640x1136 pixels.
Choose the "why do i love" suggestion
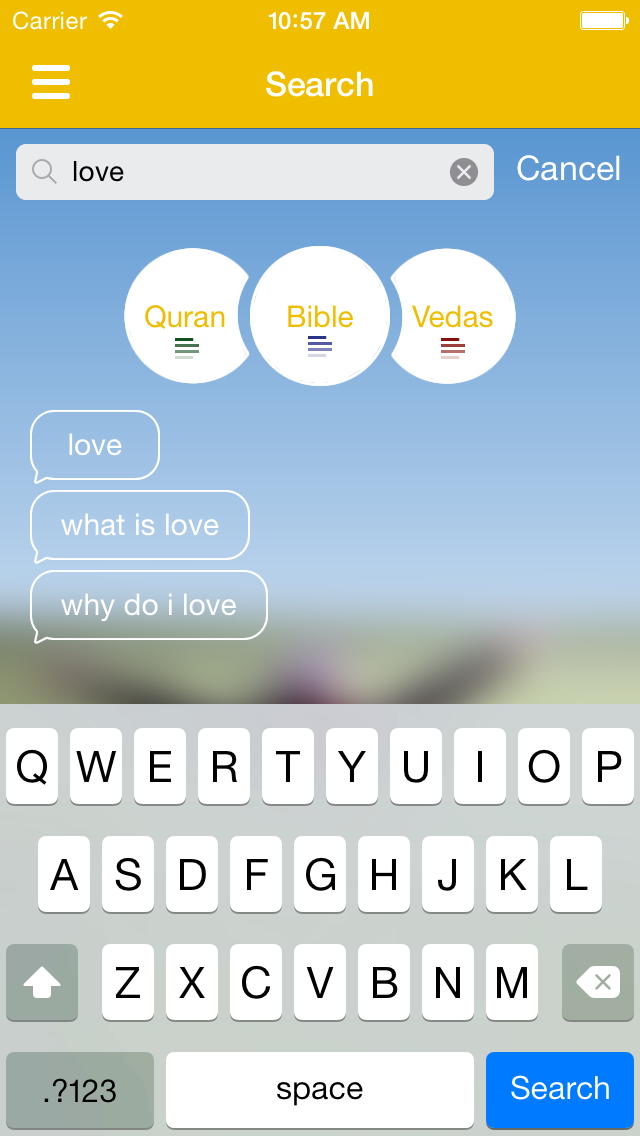149,605
